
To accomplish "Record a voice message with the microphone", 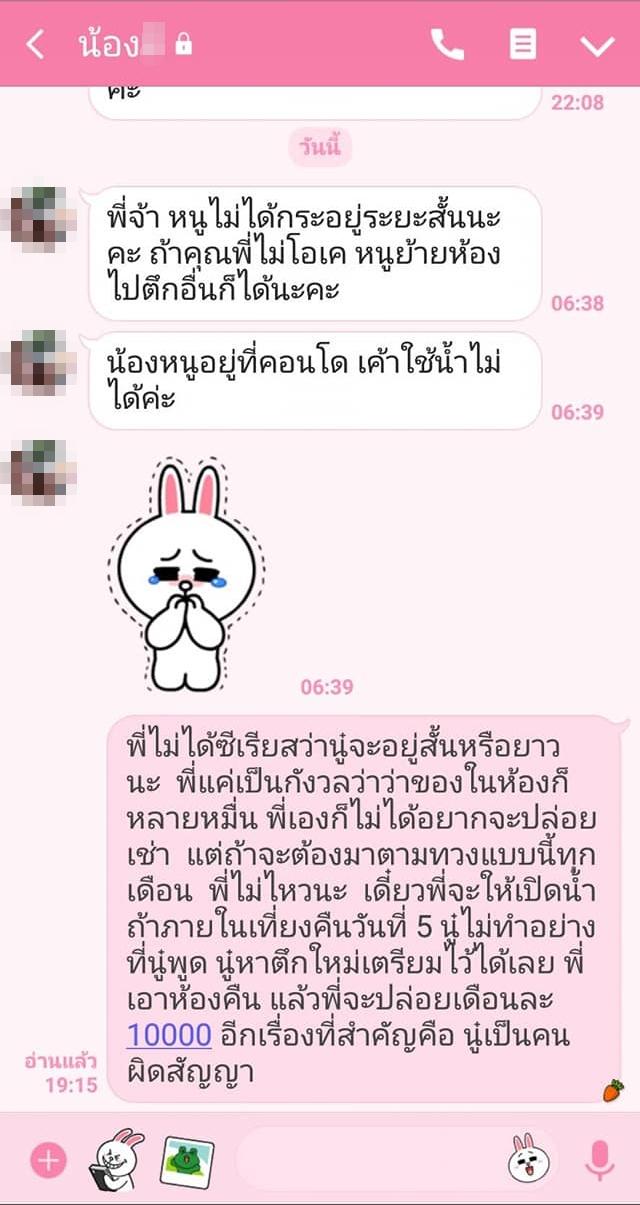I will (599, 1160).
